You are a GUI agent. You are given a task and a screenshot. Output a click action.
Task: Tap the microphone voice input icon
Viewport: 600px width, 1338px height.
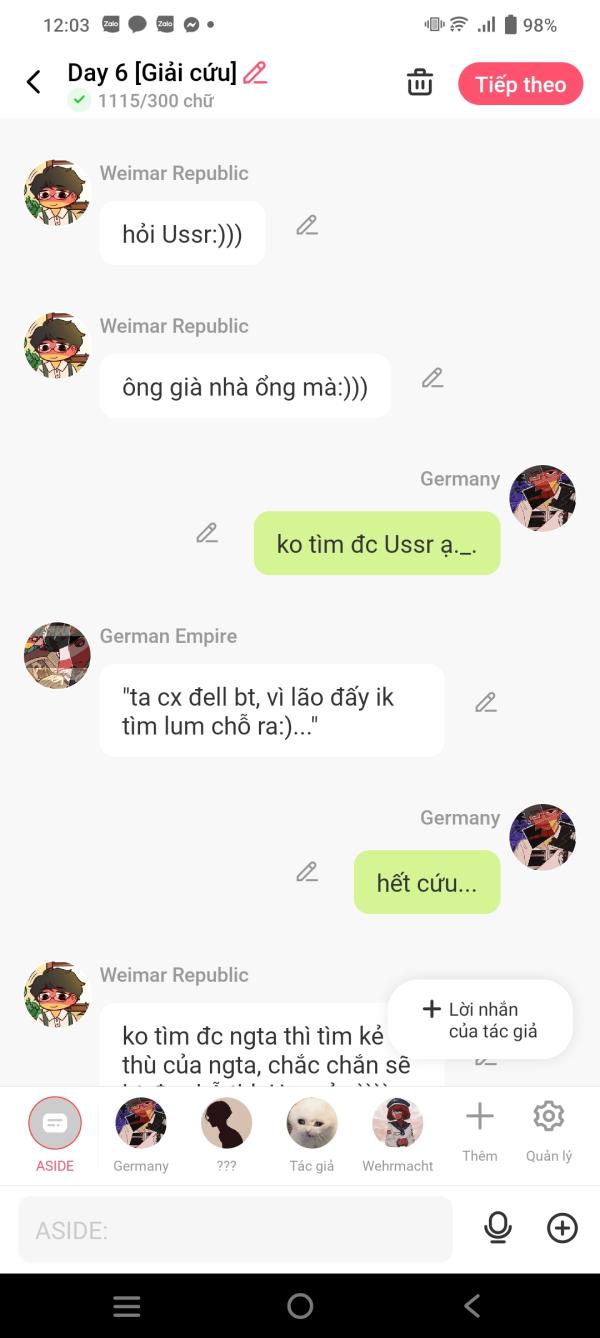pyautogui.click(x=497, y=1228)
